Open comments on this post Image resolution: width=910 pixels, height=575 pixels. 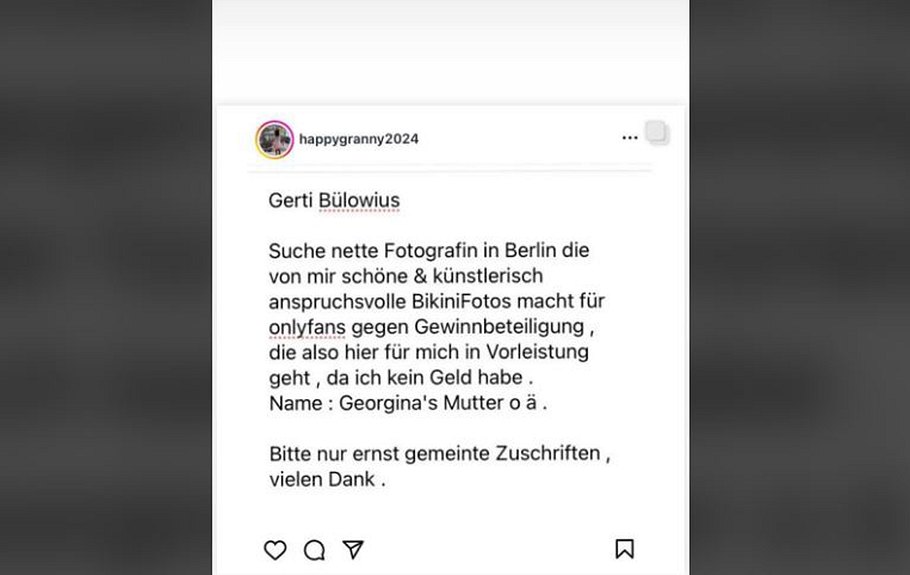[314, 549]
